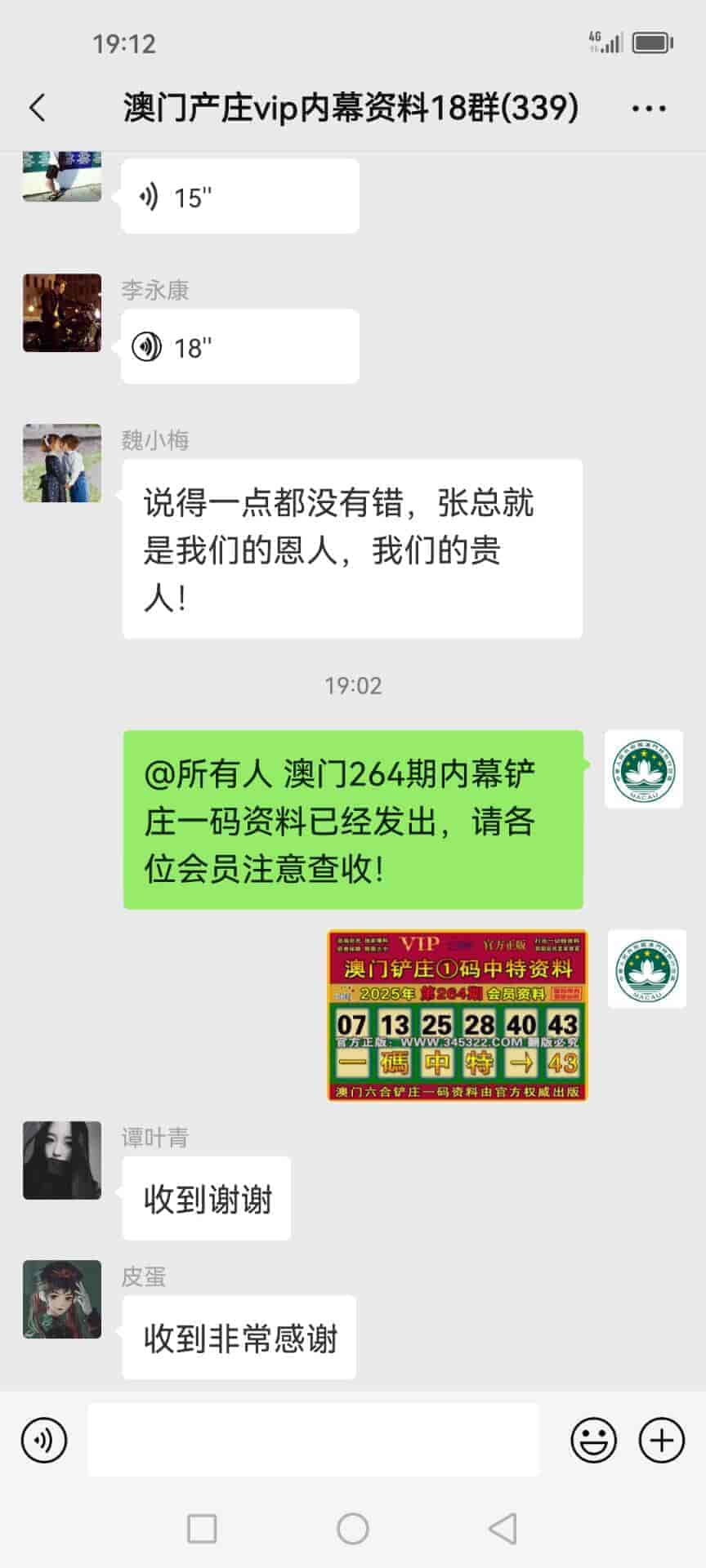Tap the system home button
Viewport: 706px width, 1568px height.
click(x=353, y=1528)
